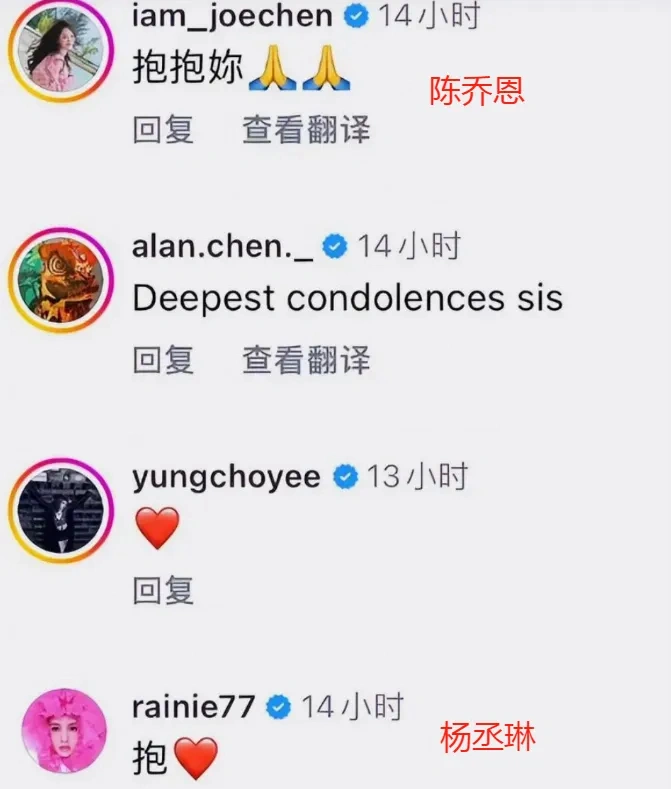See translation of iam_joechen's comment
Viewport: 671px width, 789px height.
pos(306,129)
